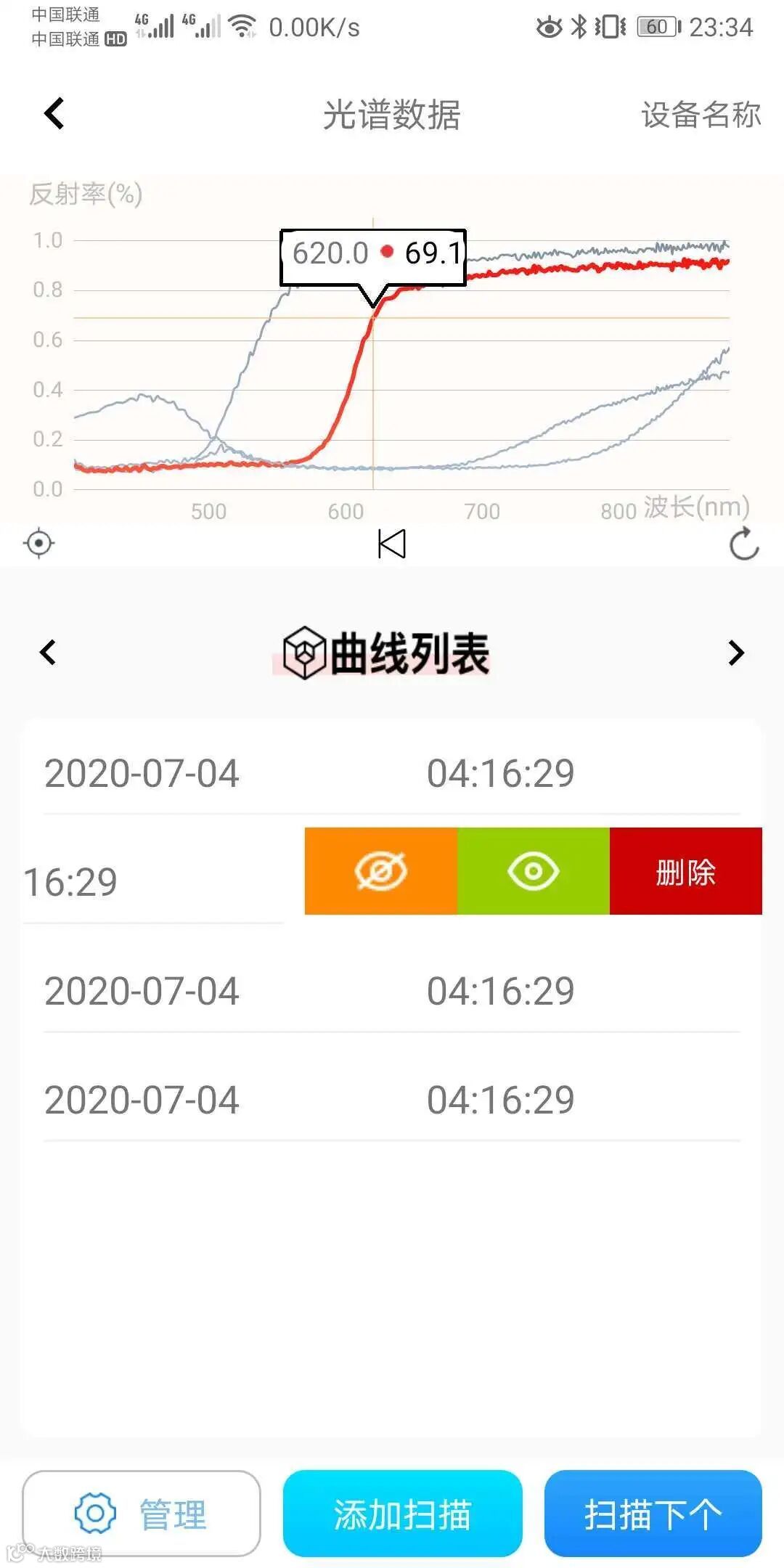Tap the crosshair locate icon under the chart

click(x=39, y=543)
